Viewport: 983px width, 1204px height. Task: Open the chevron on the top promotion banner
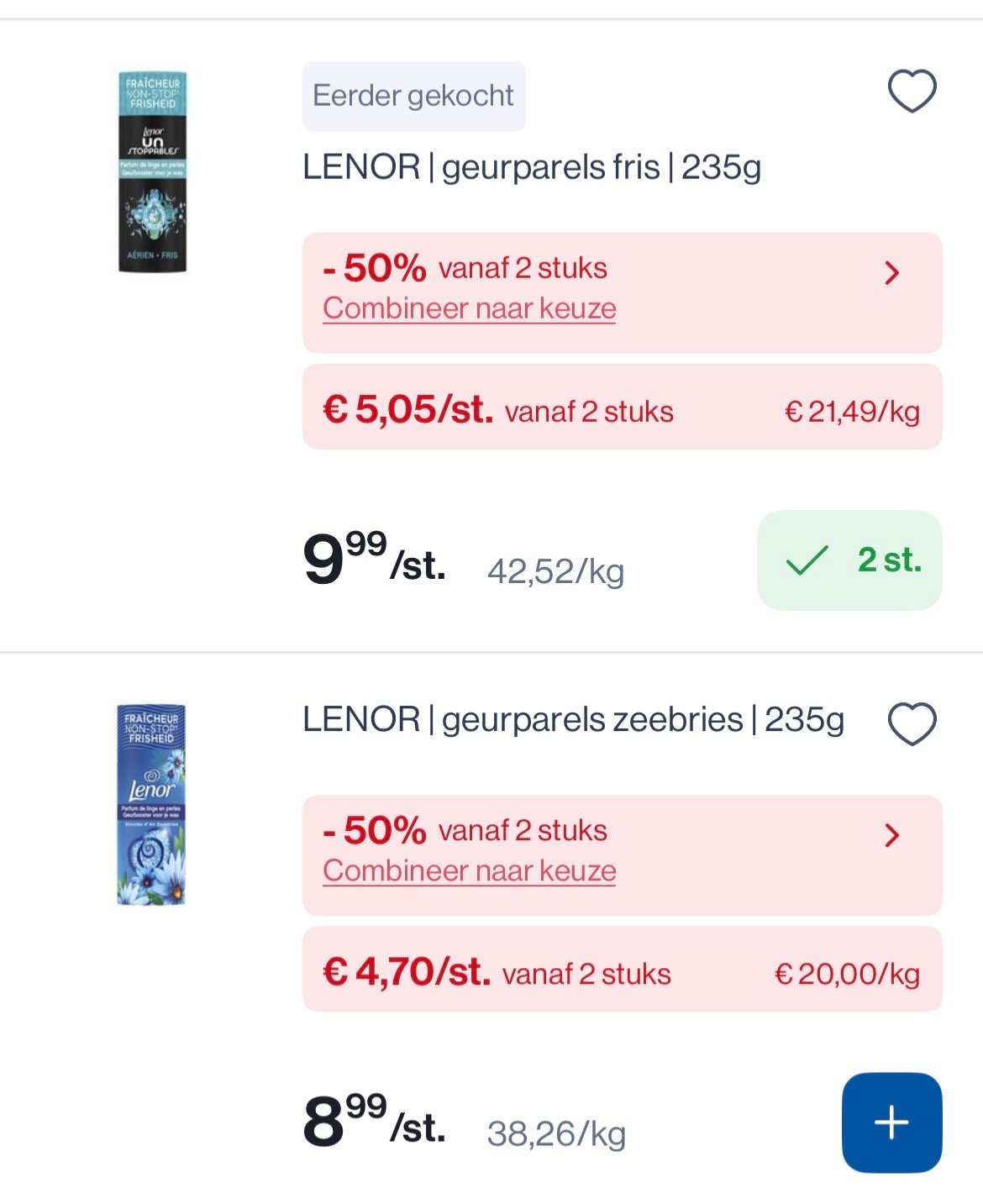(893, 271)
